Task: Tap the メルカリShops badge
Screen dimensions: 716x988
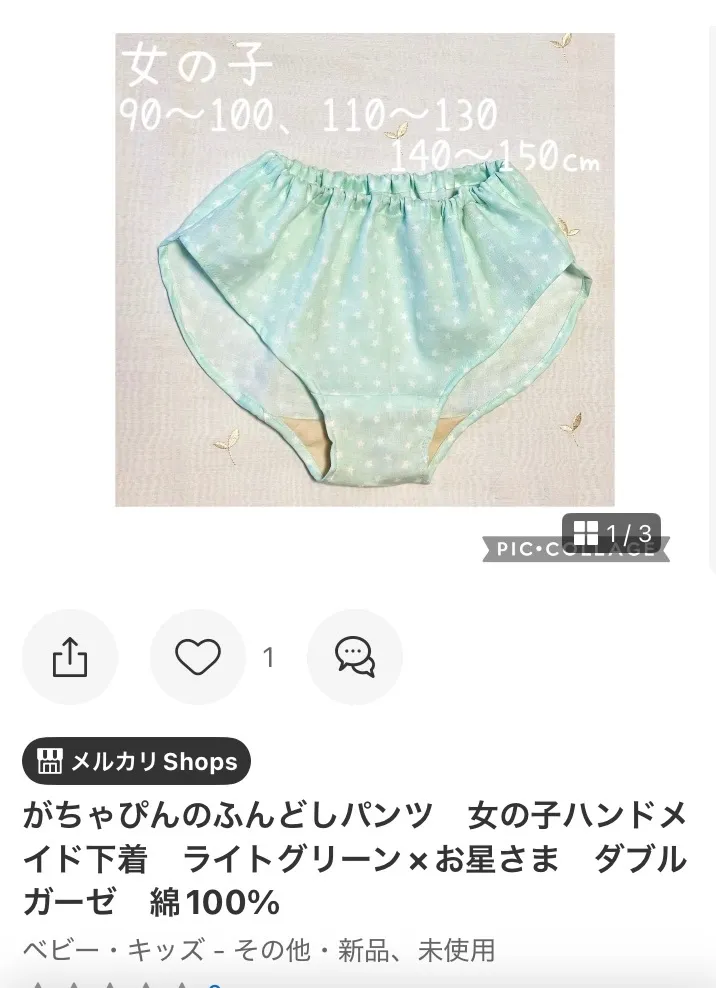Action: pos(136,761)
